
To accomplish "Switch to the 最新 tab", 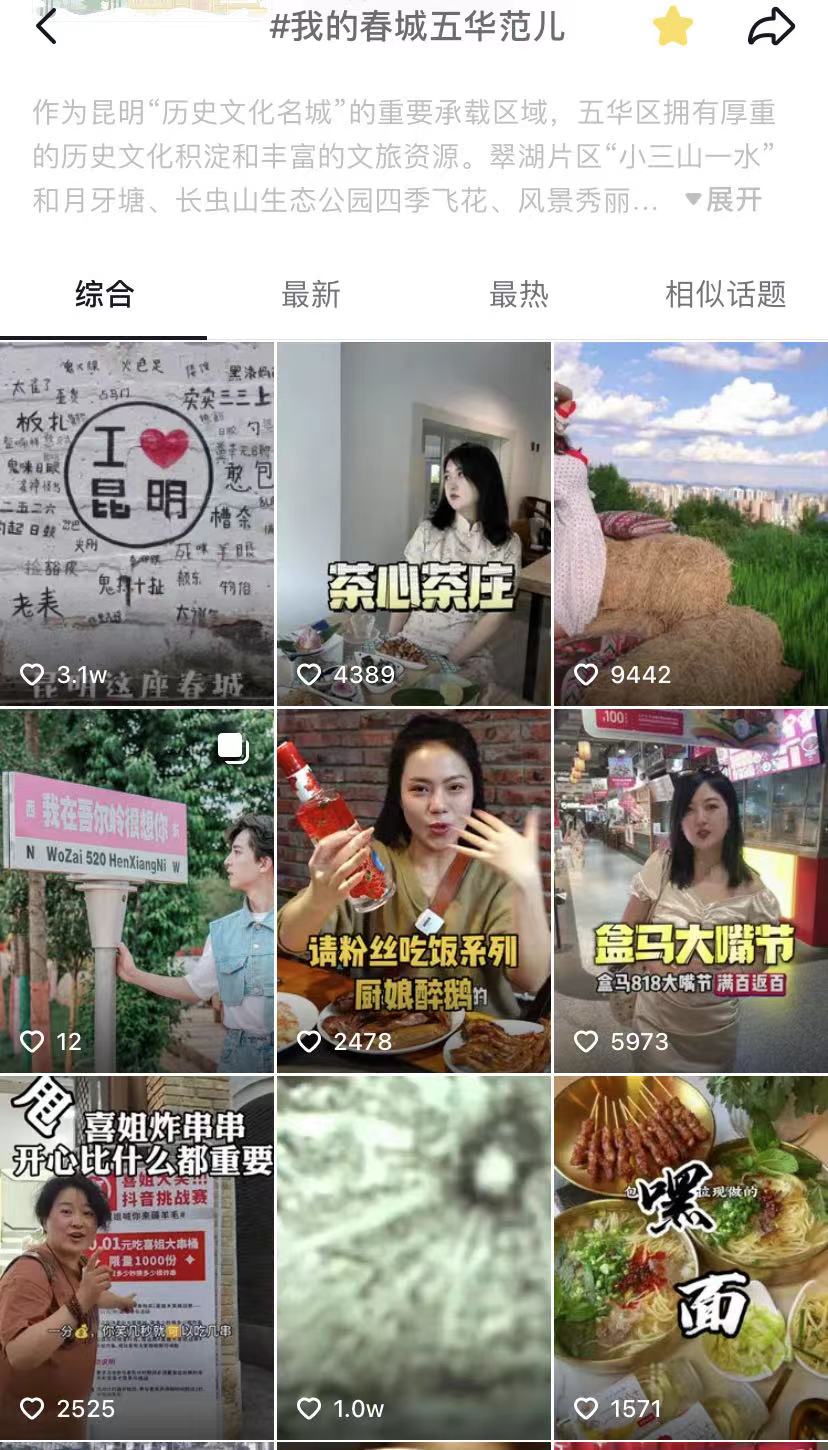I will coord(311,295).
